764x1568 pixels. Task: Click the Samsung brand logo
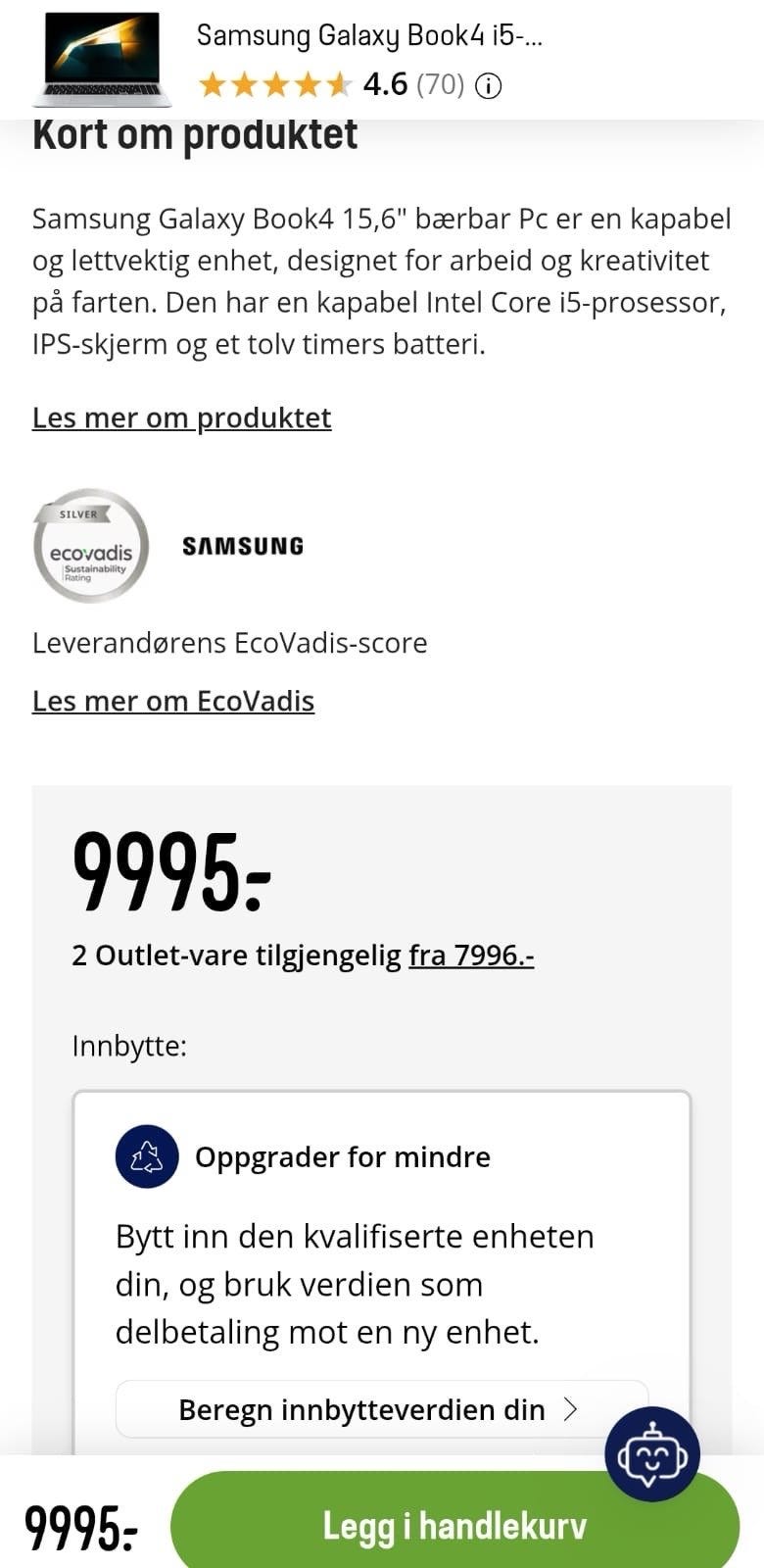(242, 545)
